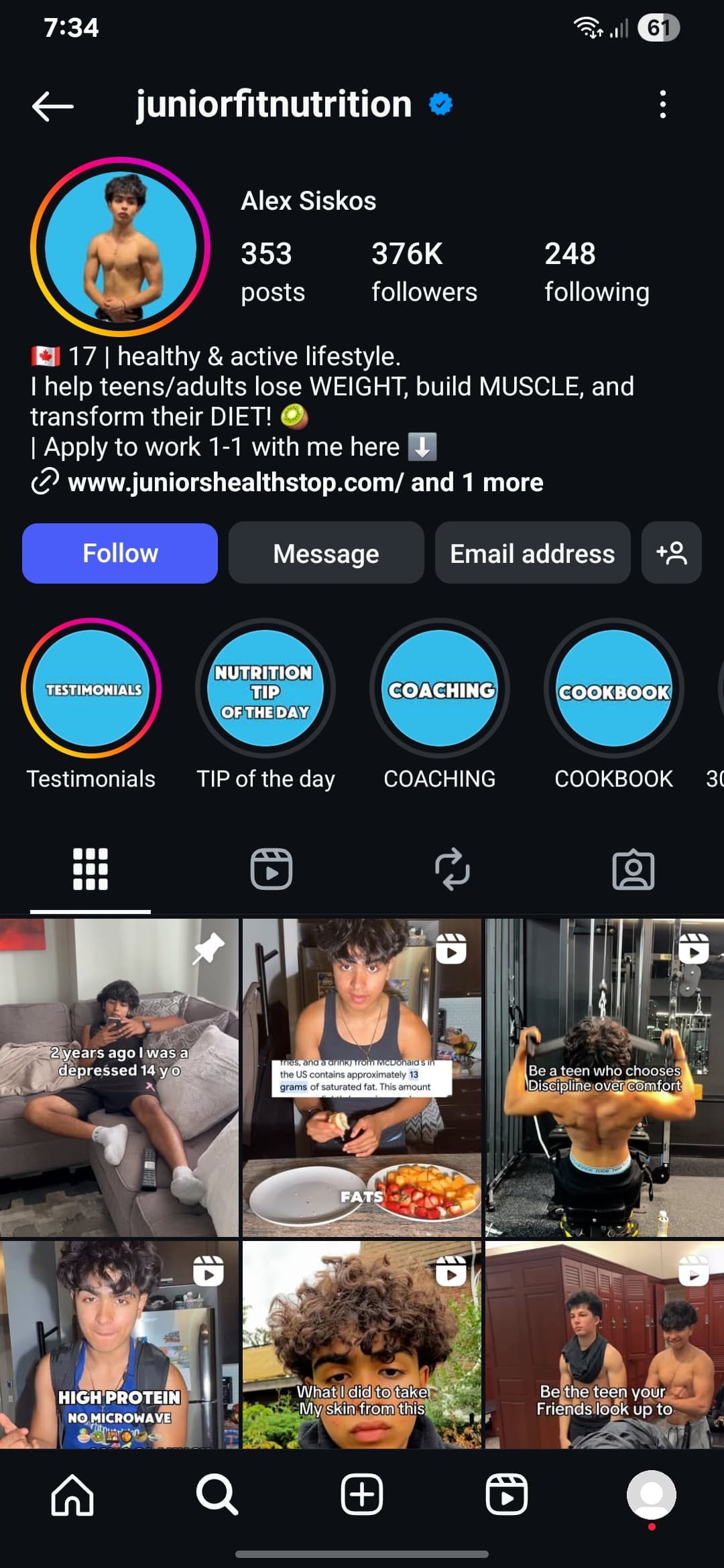Viewport: 724px width, 1568px height.
Task: Switch to the Reels tab on profile
Action: (x=271, y=869)
